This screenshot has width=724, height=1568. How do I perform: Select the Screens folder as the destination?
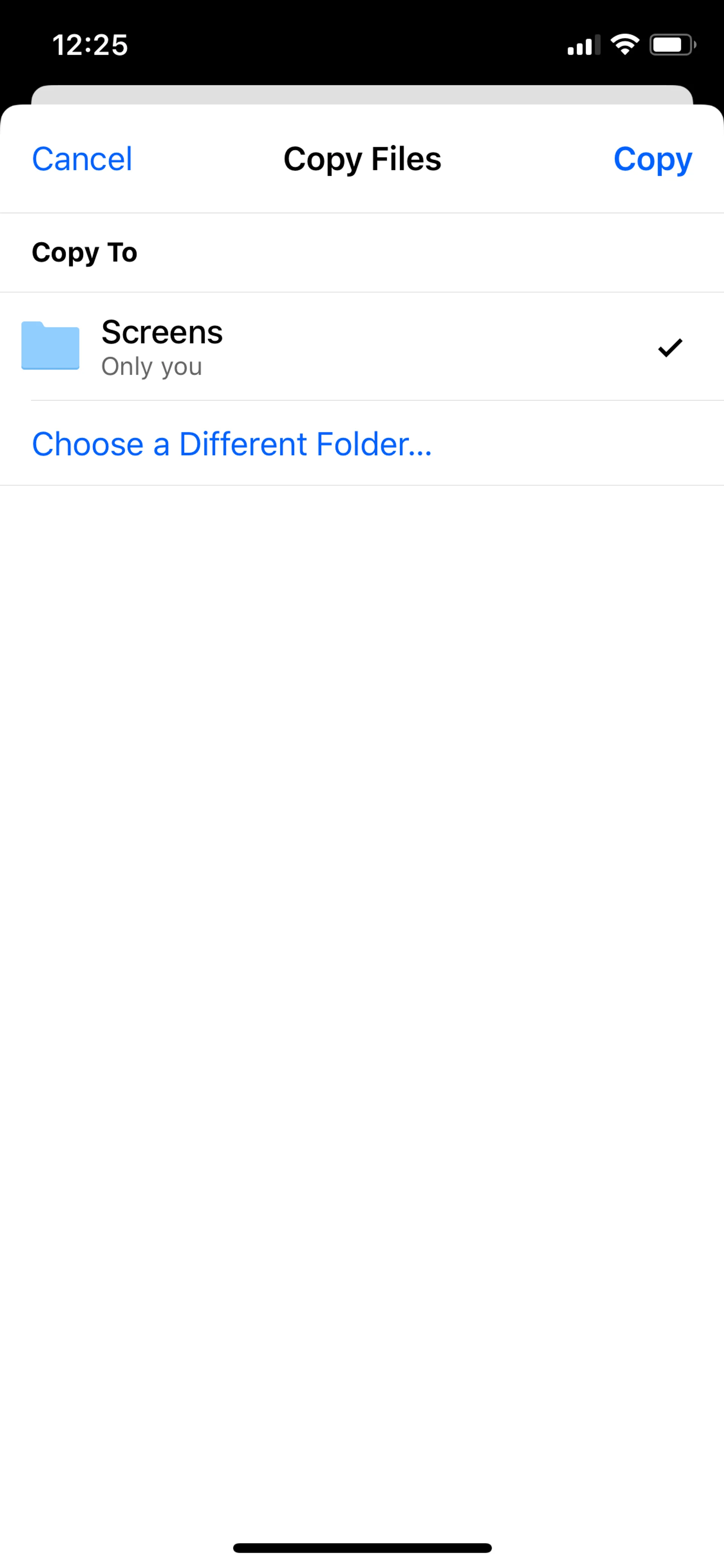coord(362,346)
